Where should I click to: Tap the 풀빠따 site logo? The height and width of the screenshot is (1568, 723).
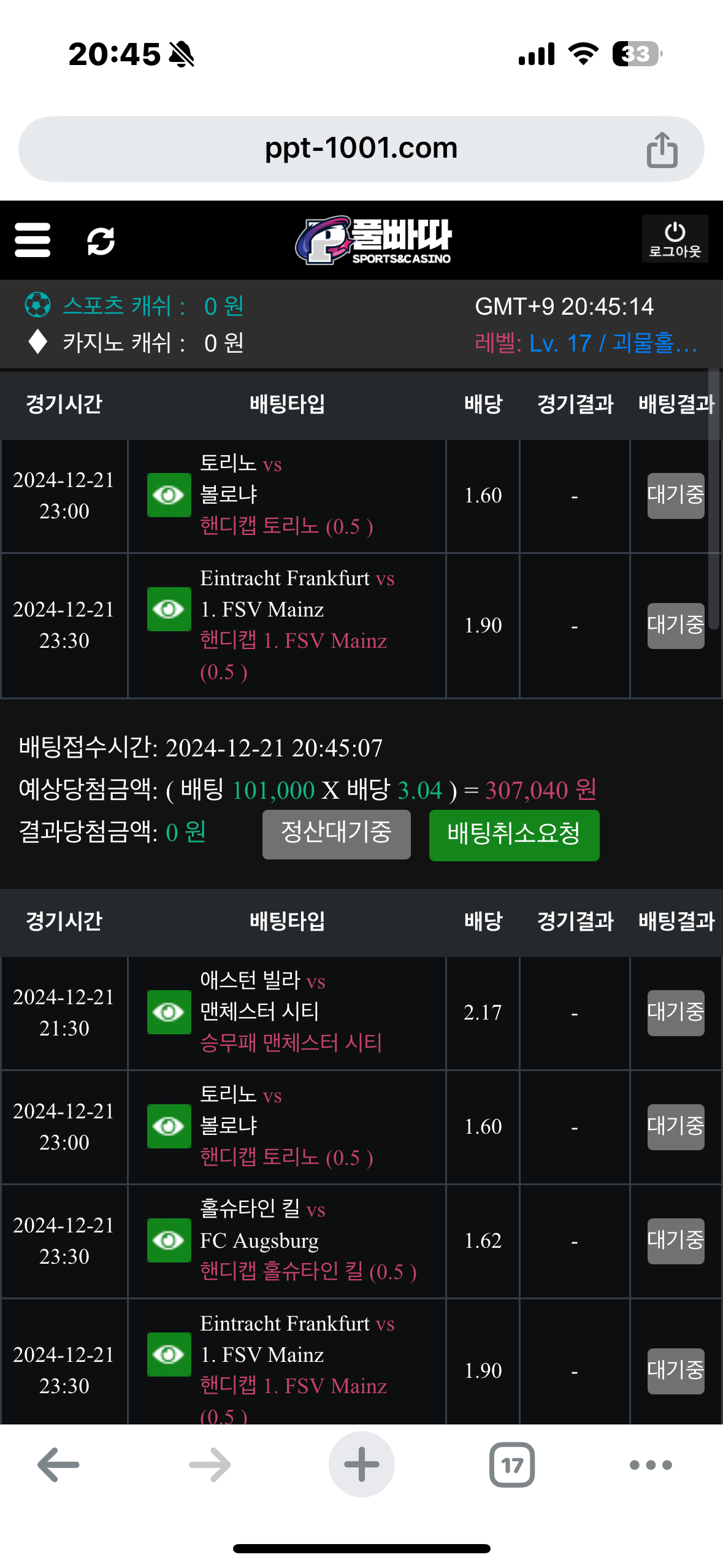coord(374,240)
